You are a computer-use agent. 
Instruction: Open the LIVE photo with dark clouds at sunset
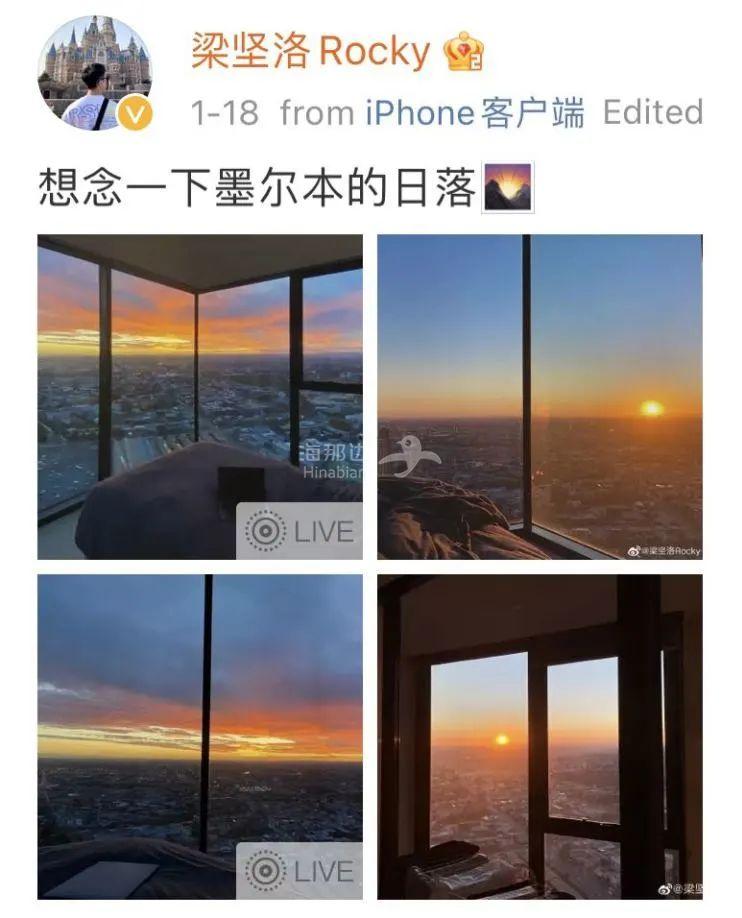pyautogui.click(x=200, y=736)
